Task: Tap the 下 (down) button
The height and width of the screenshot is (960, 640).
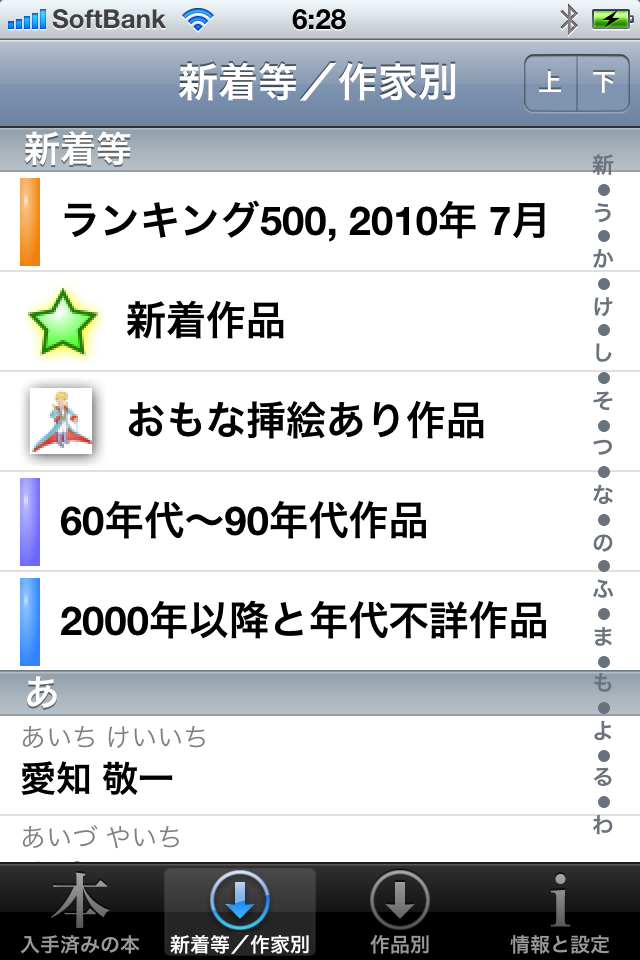Action: (603, 83)
